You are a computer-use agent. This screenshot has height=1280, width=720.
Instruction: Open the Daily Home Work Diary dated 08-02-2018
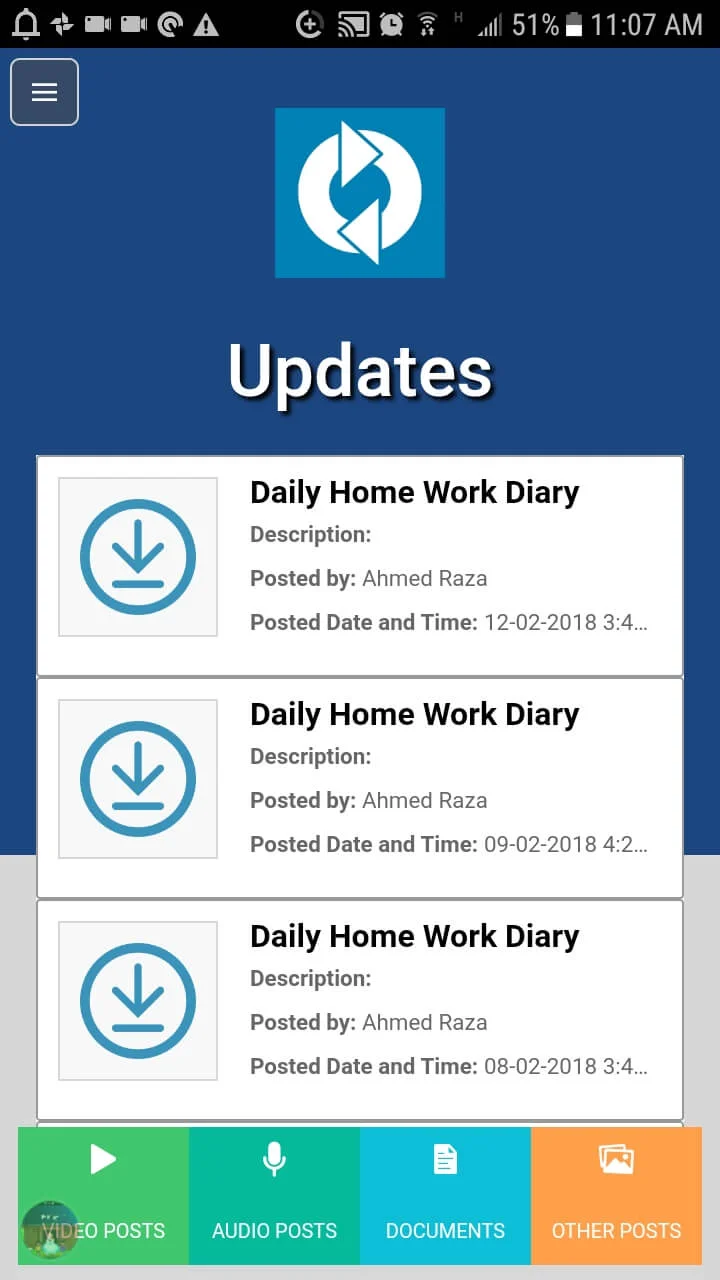[x=360, y=1010]
